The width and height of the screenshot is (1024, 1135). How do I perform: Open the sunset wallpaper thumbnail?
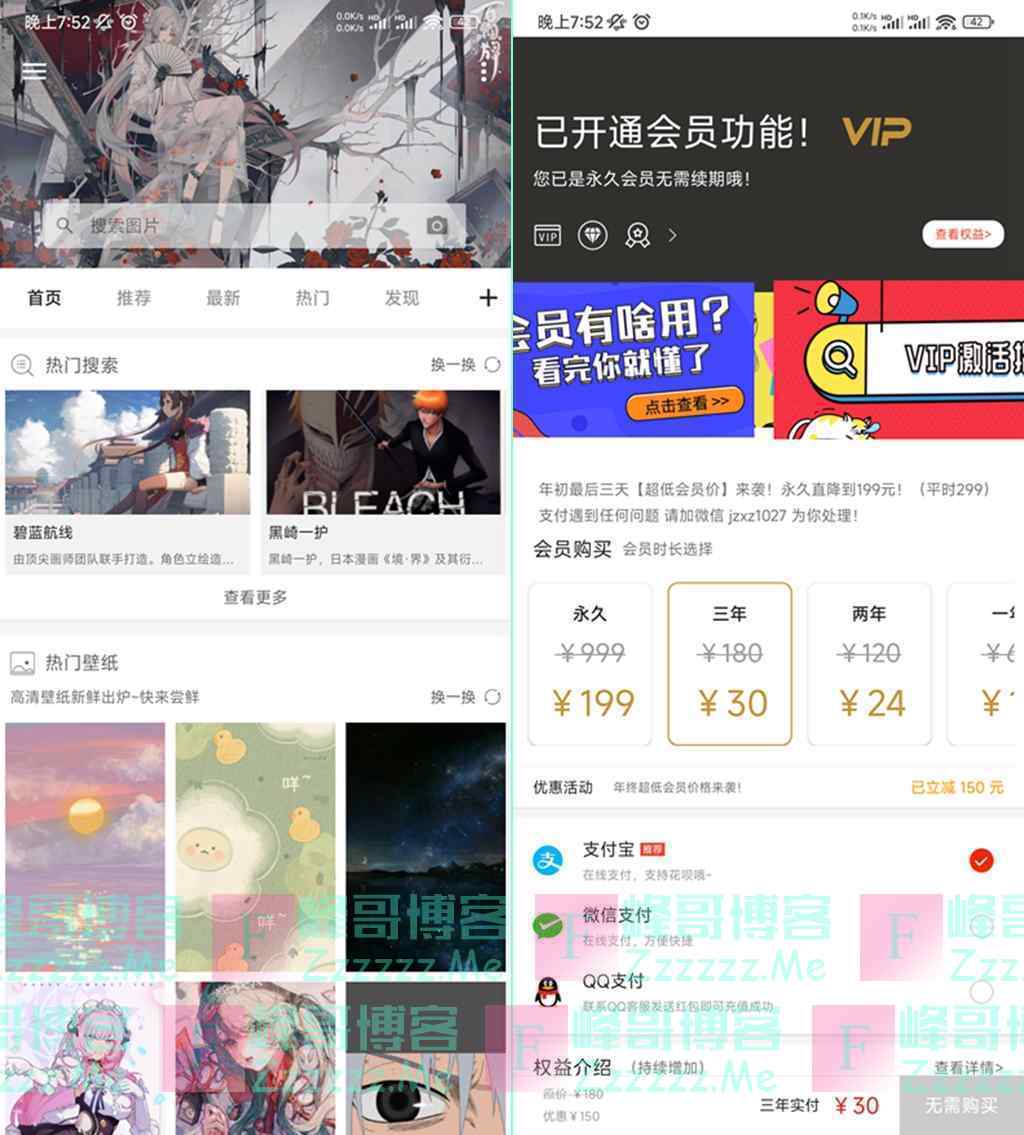point(86,845)
